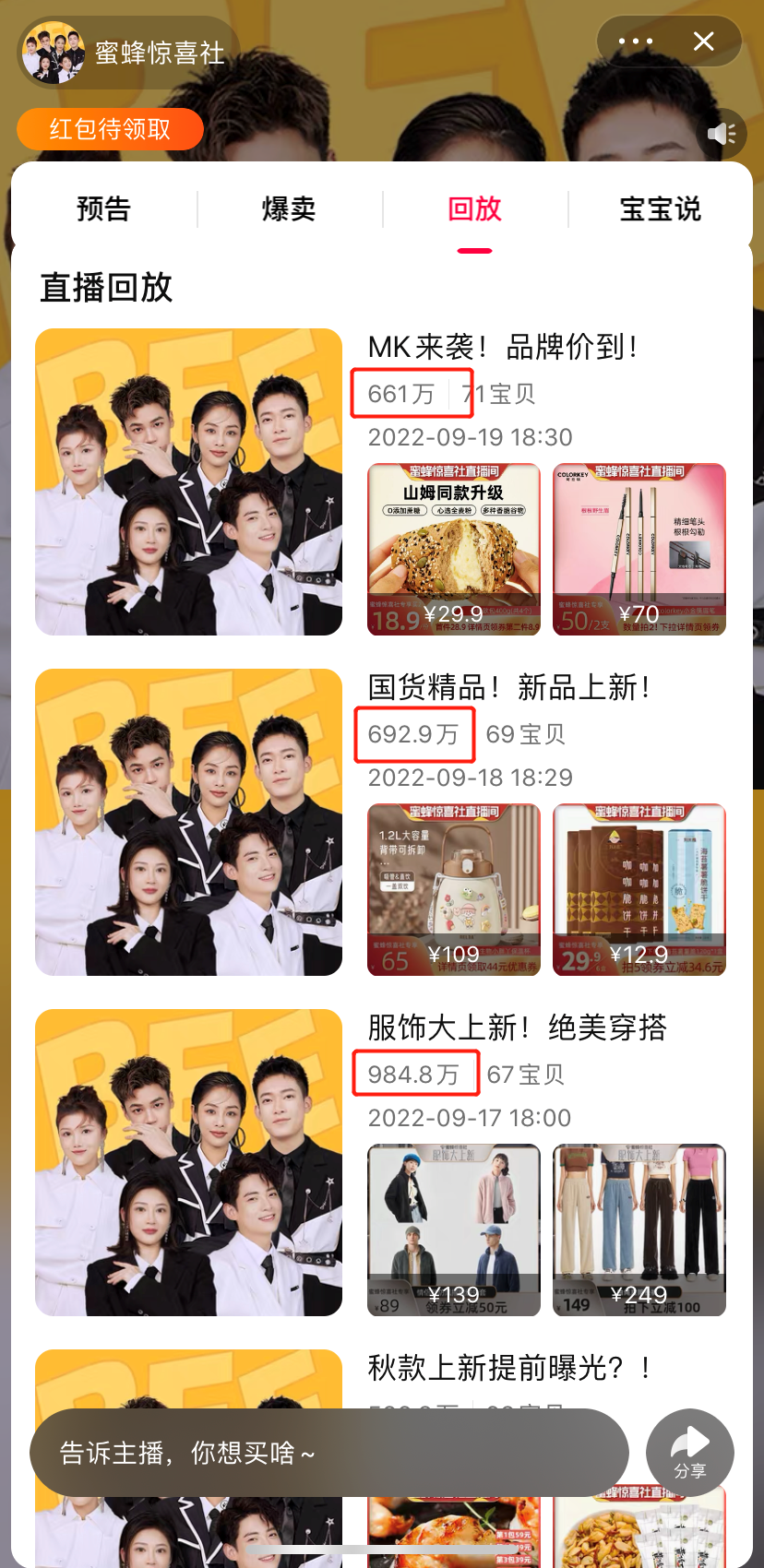Viewport: 764px width, 1568px height.
Task: Select the 回放 tab
Action: point(474,209)
